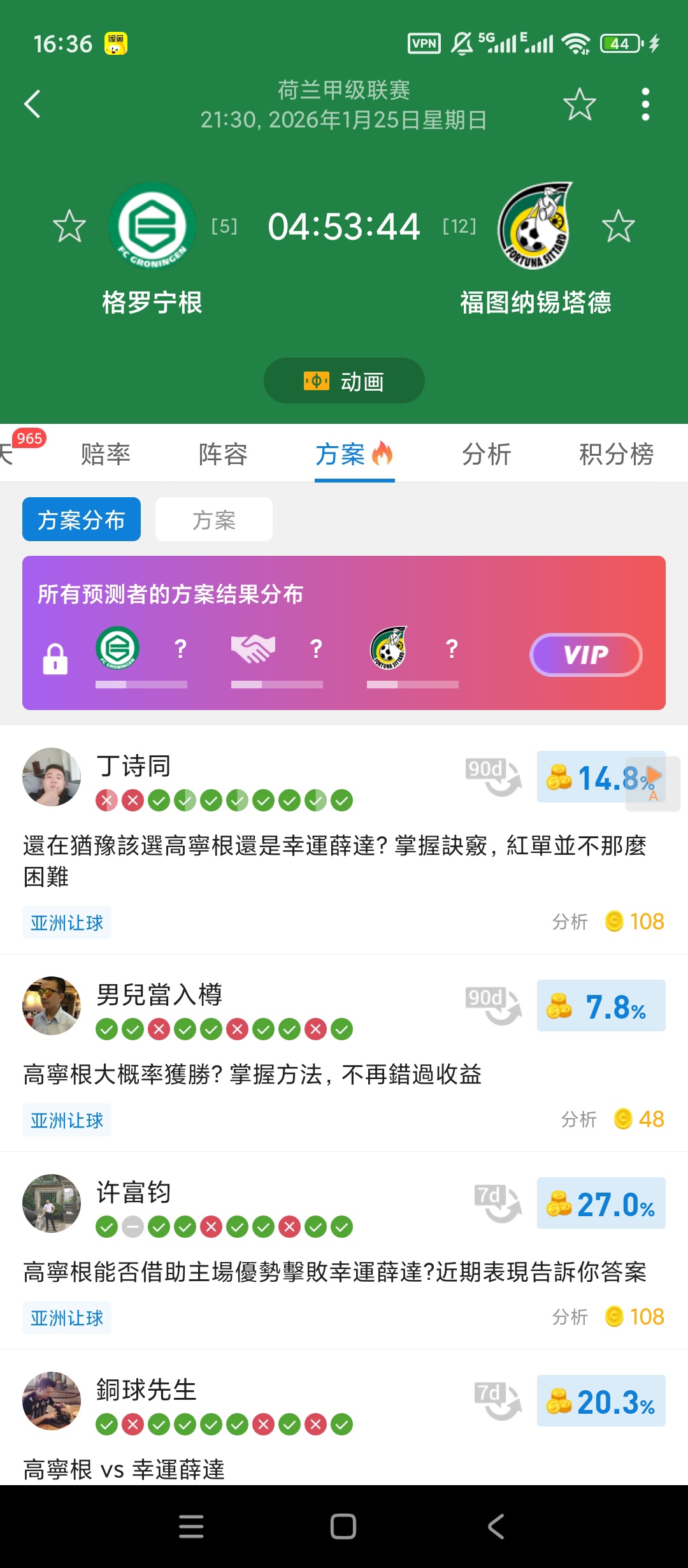Open the three-dot overflow menu
This screenshot has height=1568, width=688.
645,104
